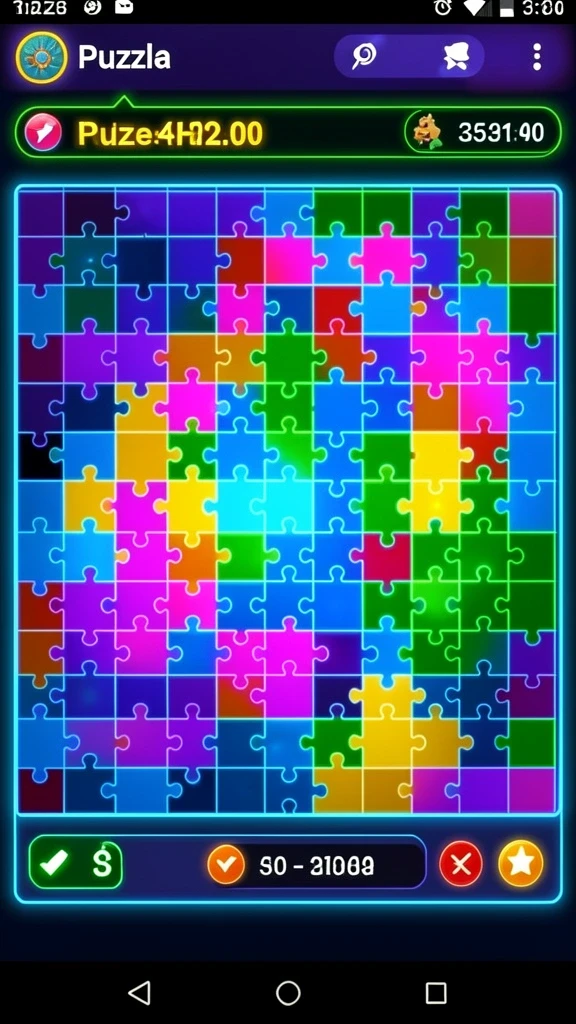This screenshot has height=1024, width=576.
Task: Open the coin balance pill showing 3531:40
Action: 482,133
